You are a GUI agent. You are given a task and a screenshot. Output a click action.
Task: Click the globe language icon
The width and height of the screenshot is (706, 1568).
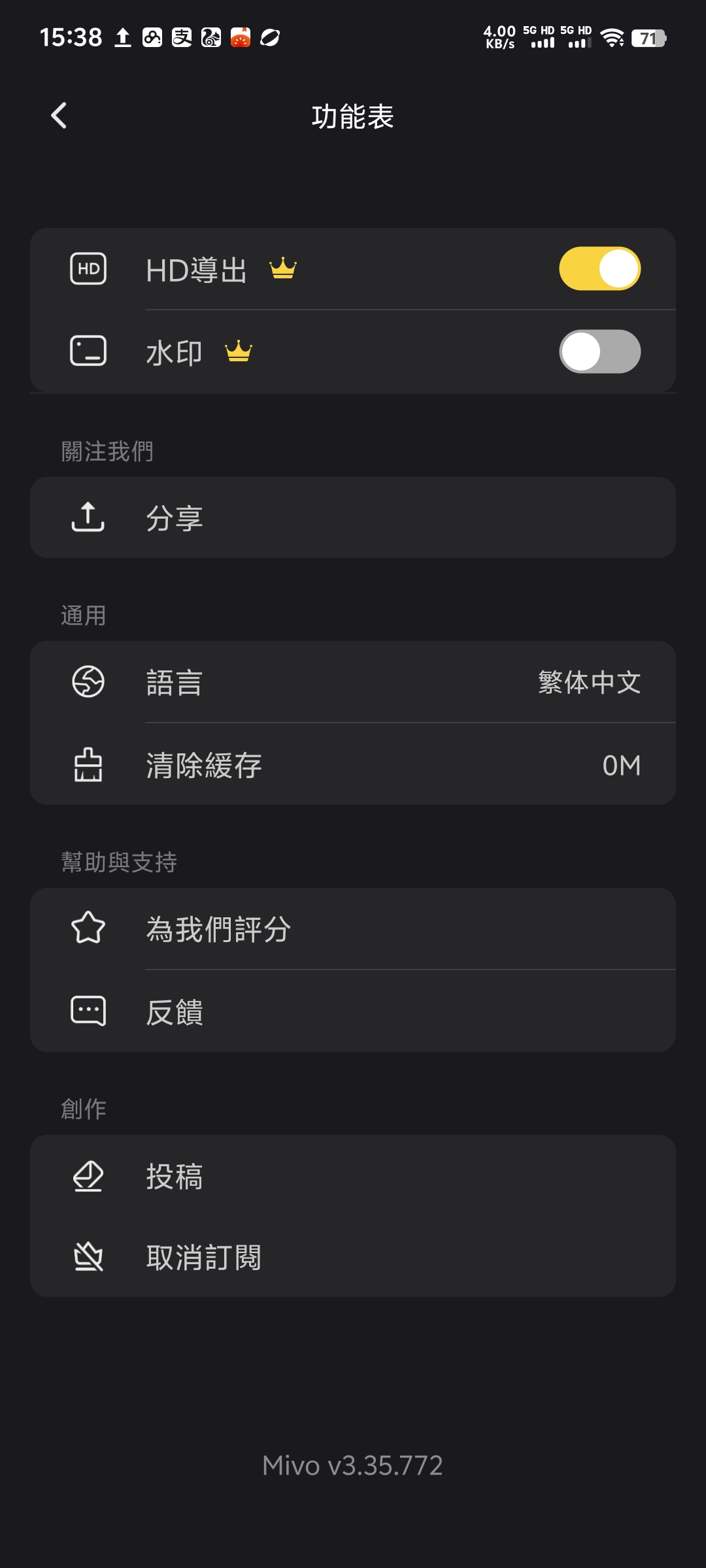pos(88,681)
